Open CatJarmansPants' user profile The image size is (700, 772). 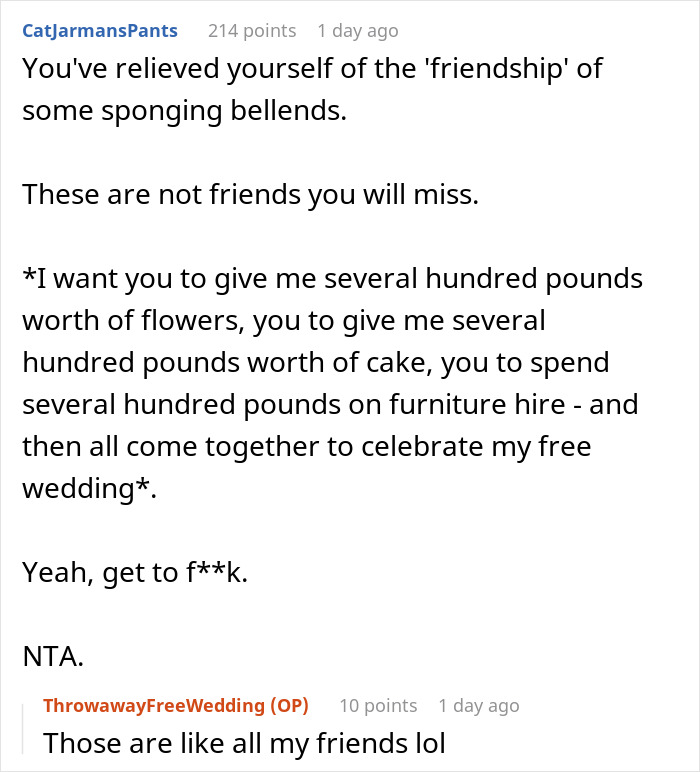[x=99, y=31]
